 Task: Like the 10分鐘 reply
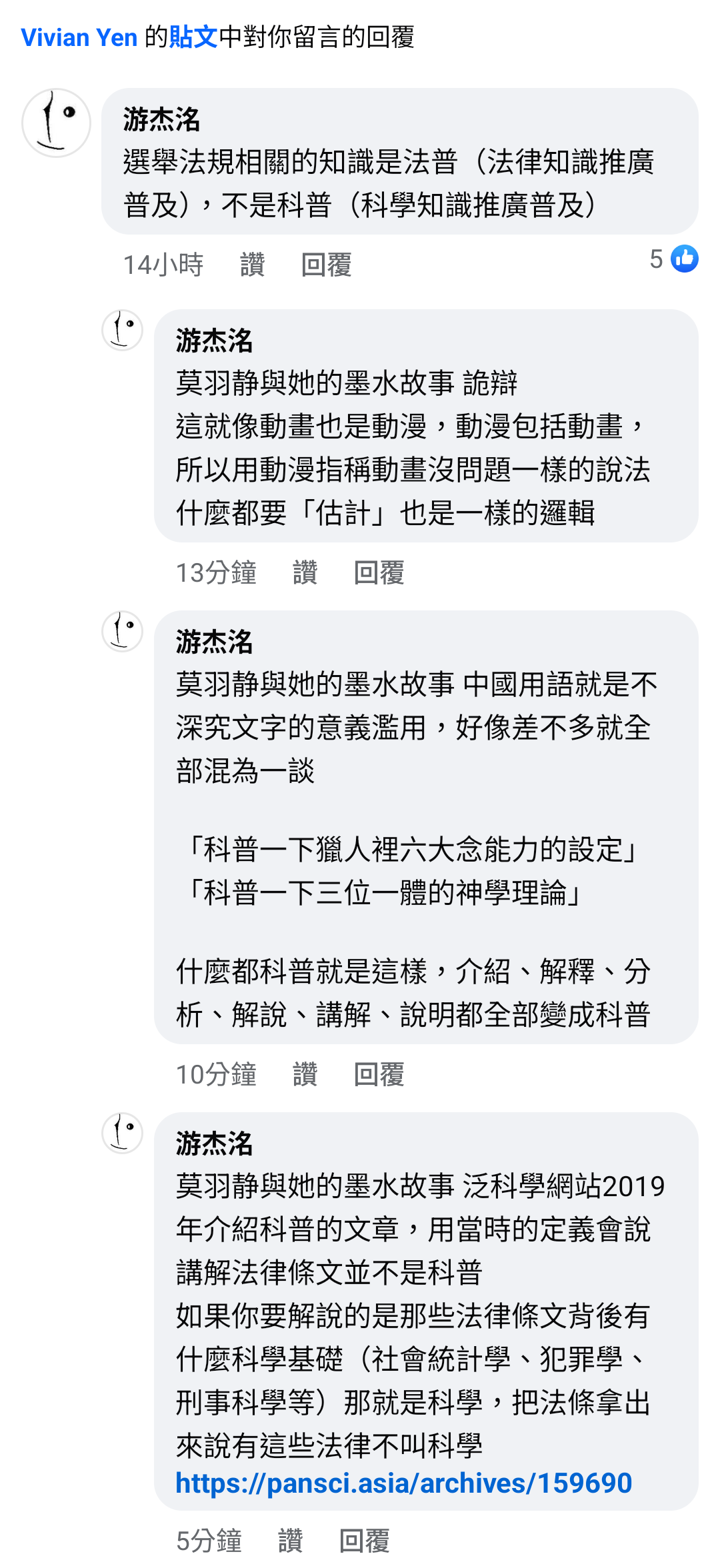(305, 1074)
